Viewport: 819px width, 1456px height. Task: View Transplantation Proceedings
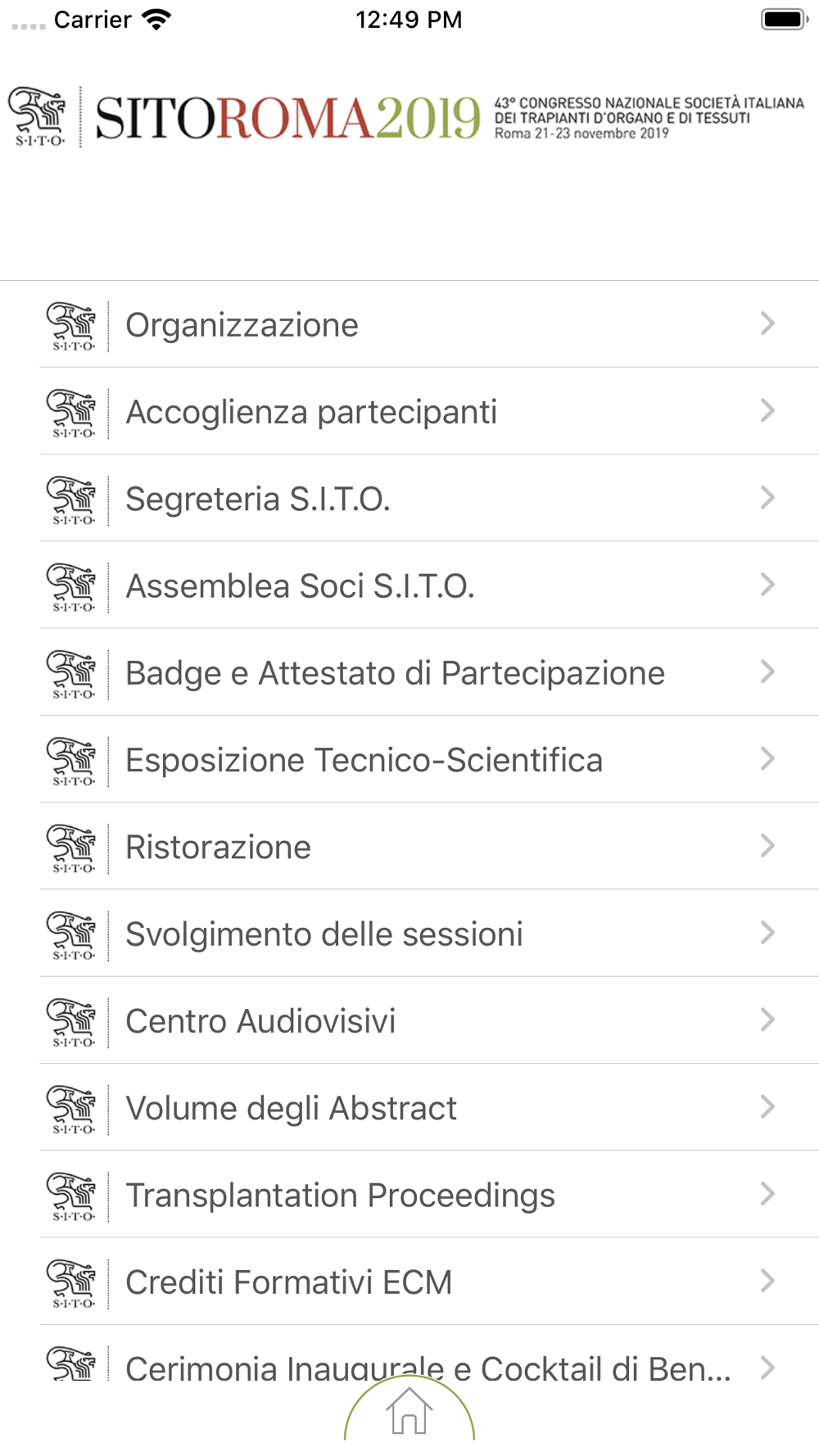(409, 1194)
